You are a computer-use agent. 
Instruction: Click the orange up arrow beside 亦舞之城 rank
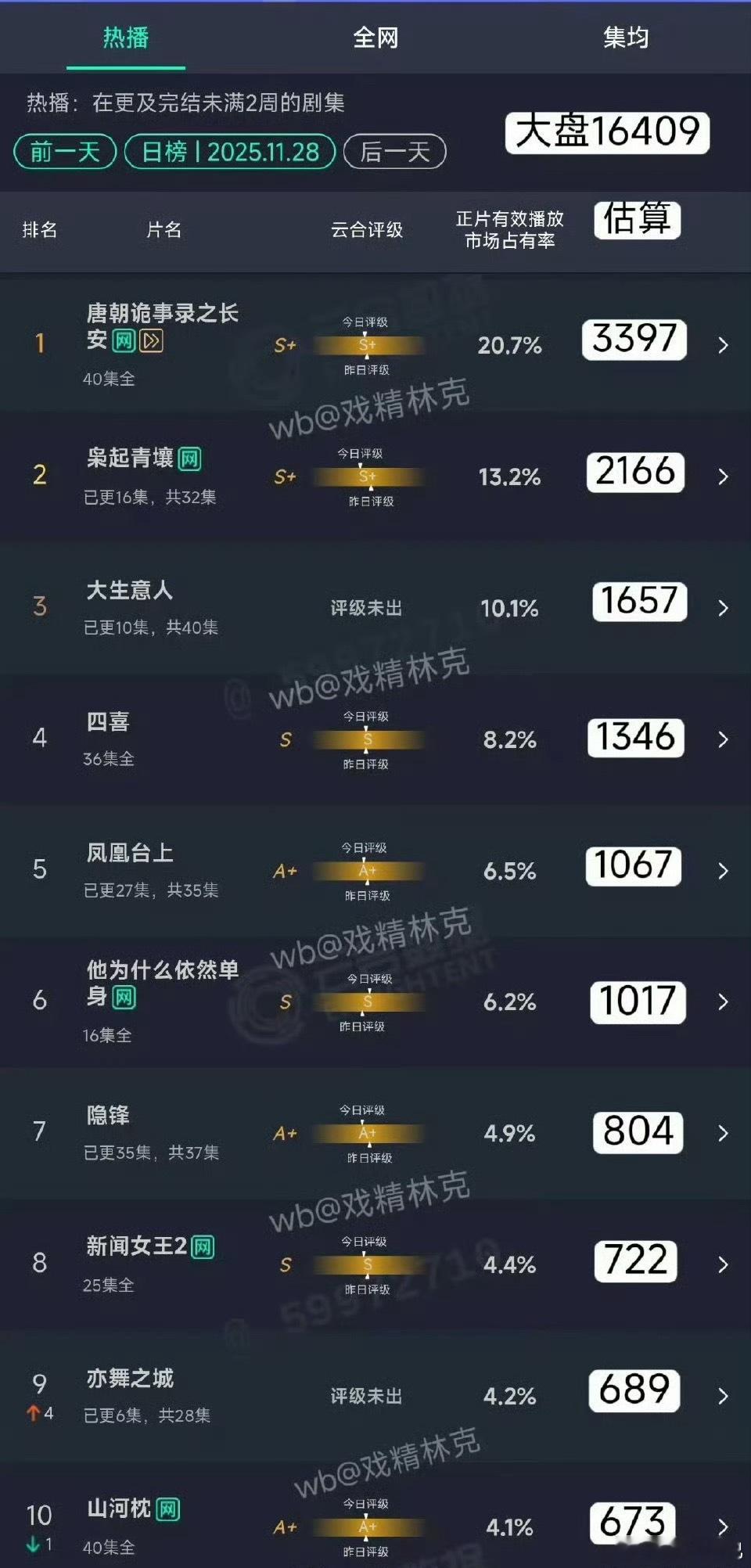(33, 1414)
